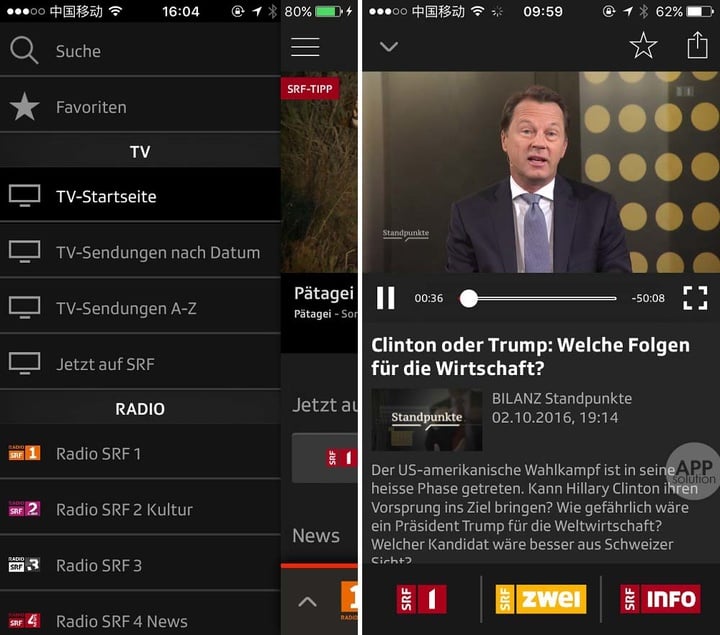720x635 pixels.
Task: Tap the video progress slider
Action: click(538, 298)
